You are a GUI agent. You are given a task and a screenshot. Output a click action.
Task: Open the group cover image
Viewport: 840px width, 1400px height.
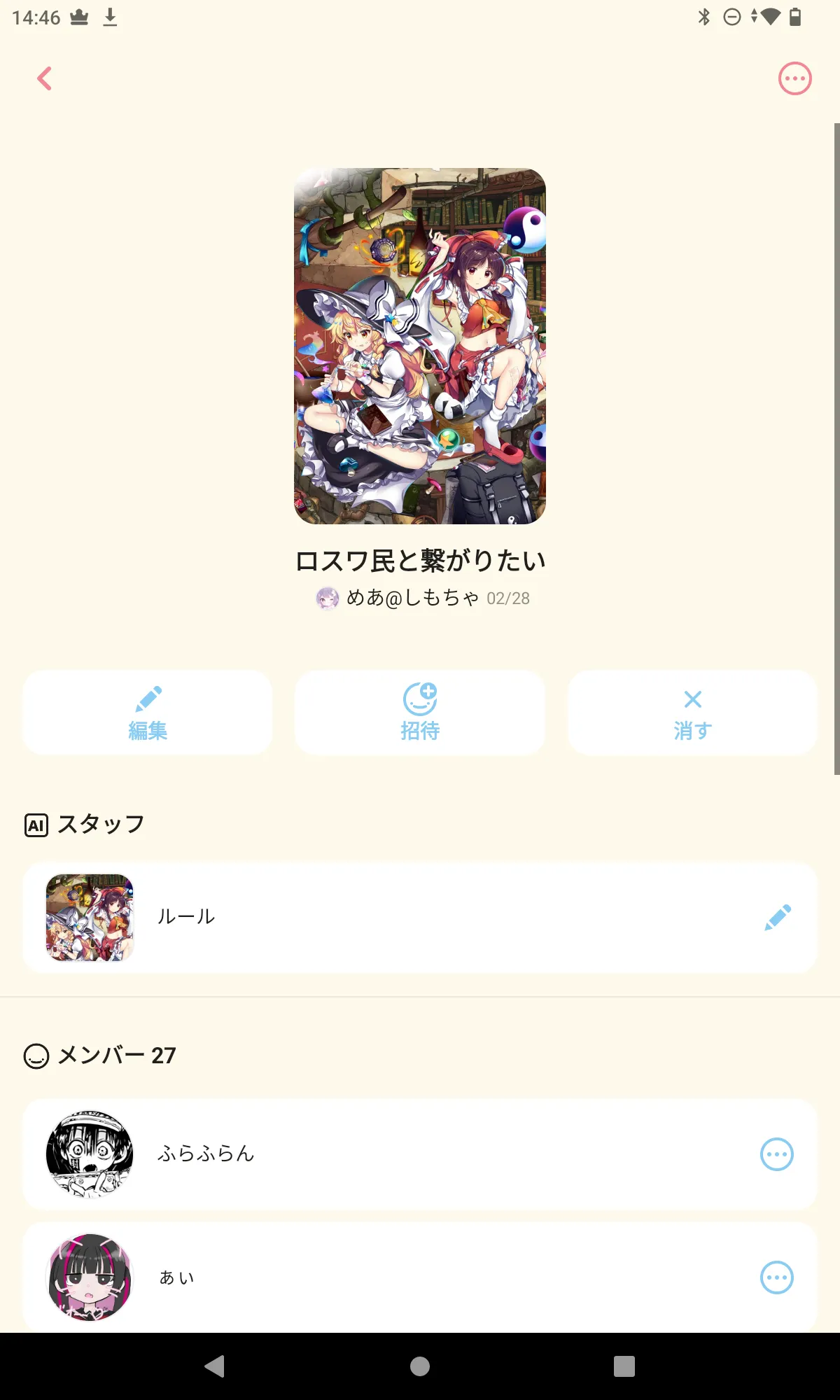tap(420, 346)
